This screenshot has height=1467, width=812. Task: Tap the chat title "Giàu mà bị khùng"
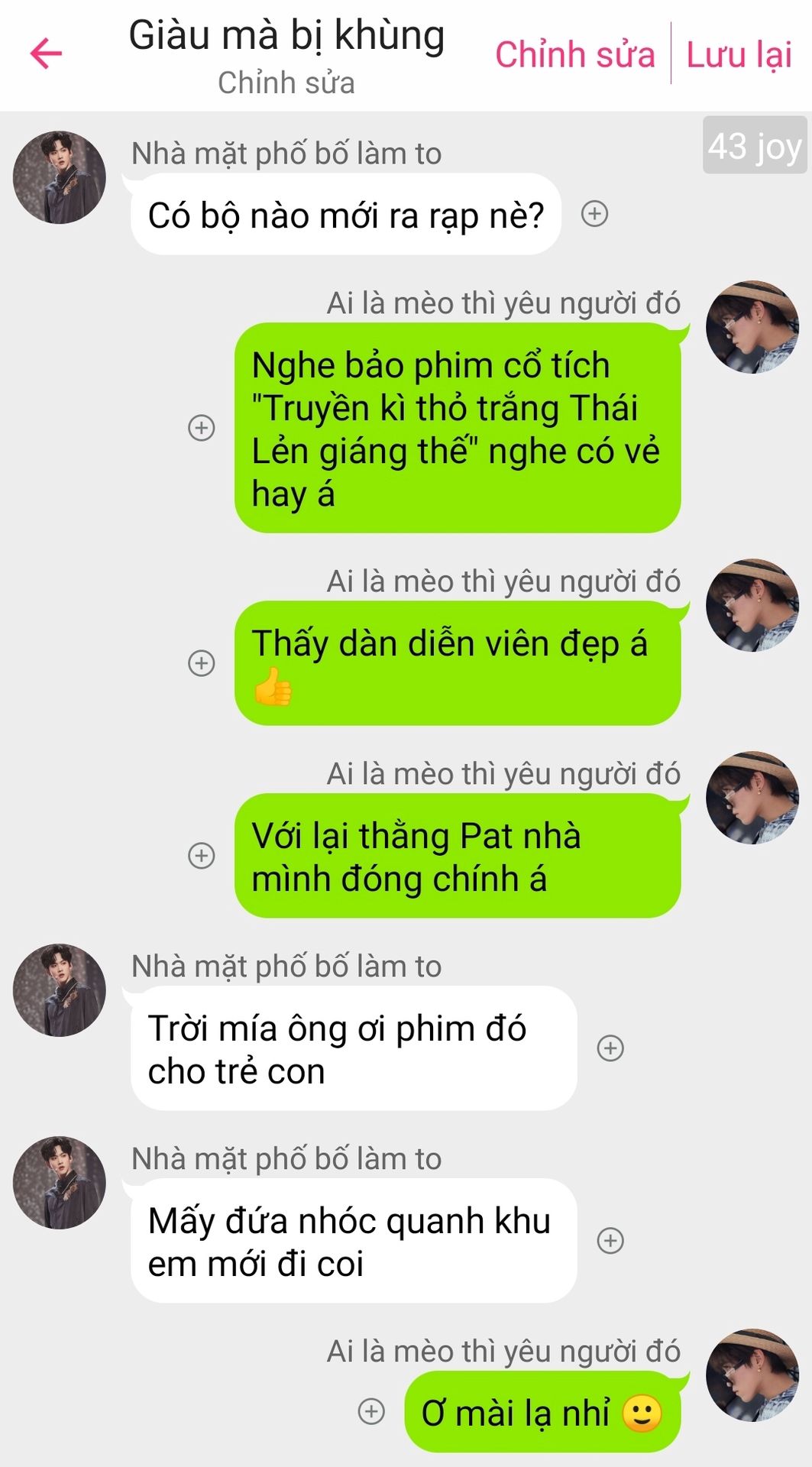pos(286,36)
